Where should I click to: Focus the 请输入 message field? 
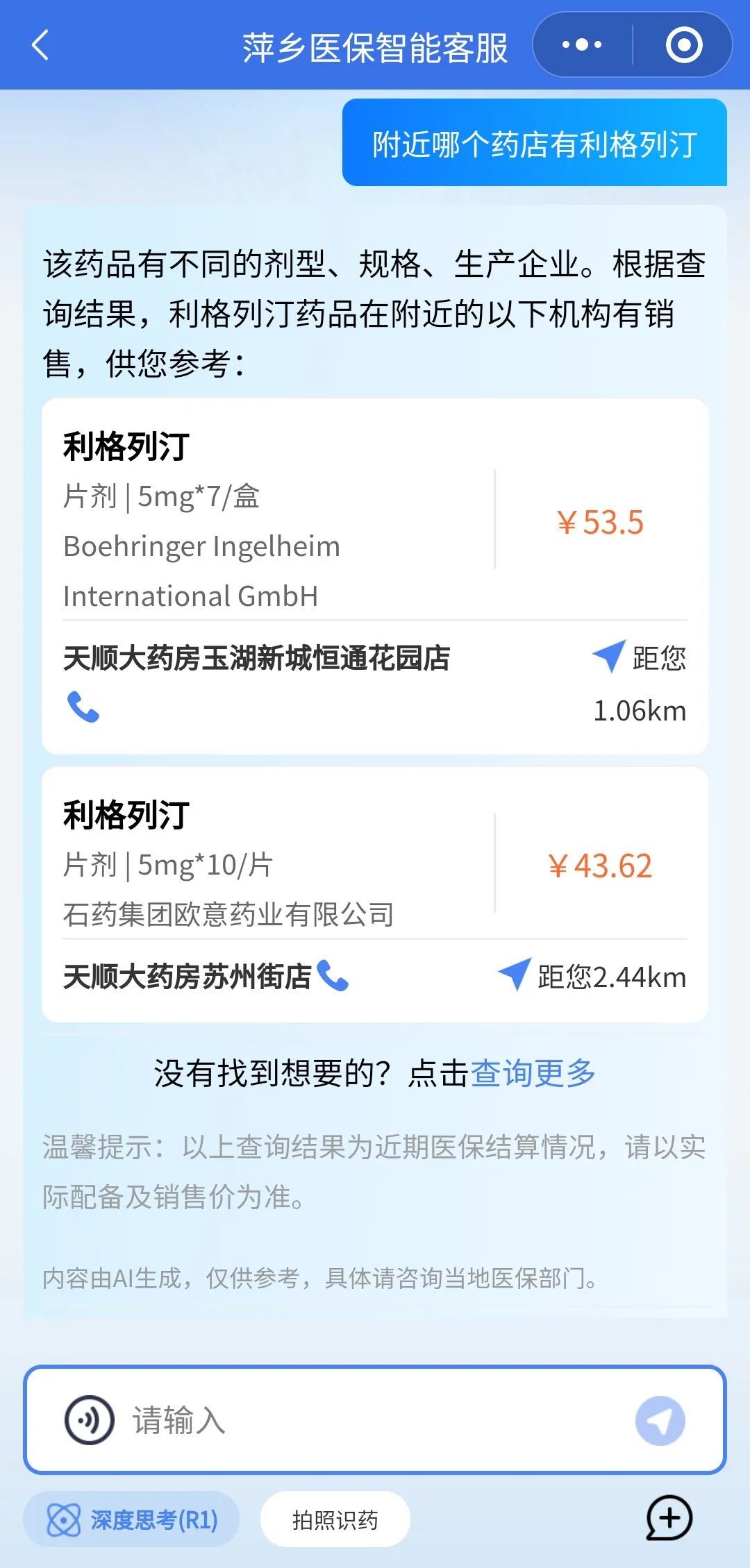(375, 1420)
